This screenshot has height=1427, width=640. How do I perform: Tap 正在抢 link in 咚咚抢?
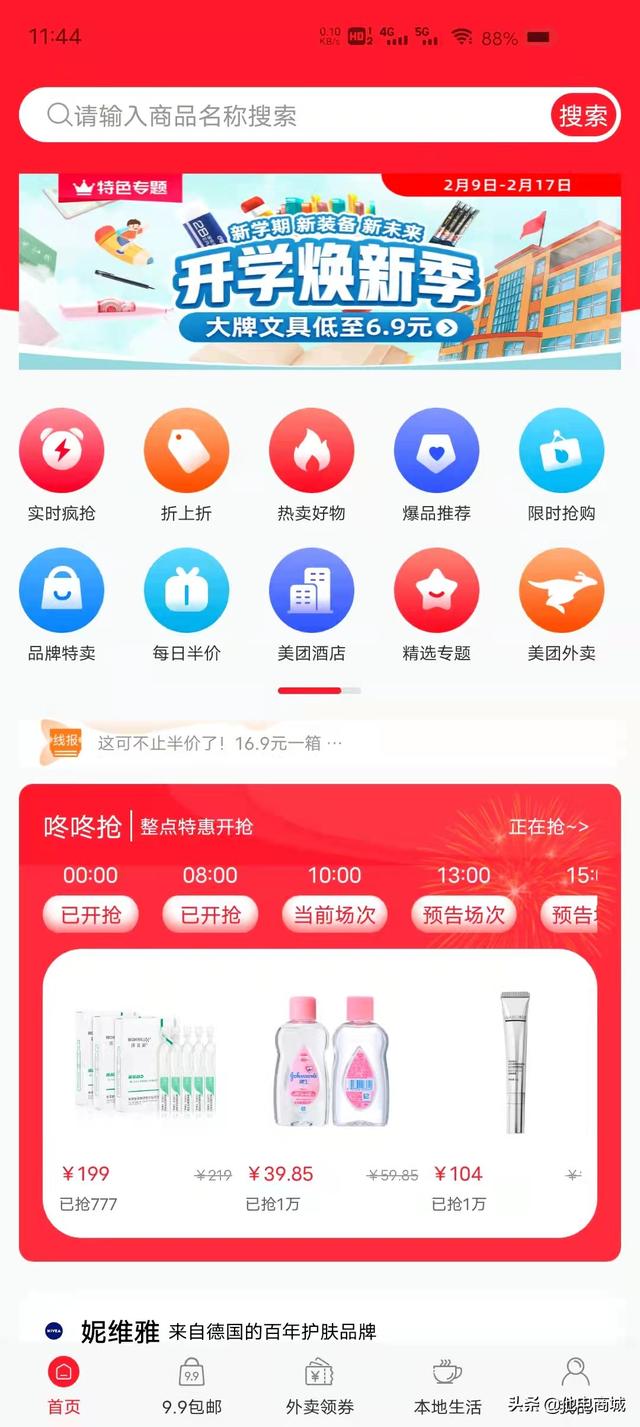pos(549,827)
